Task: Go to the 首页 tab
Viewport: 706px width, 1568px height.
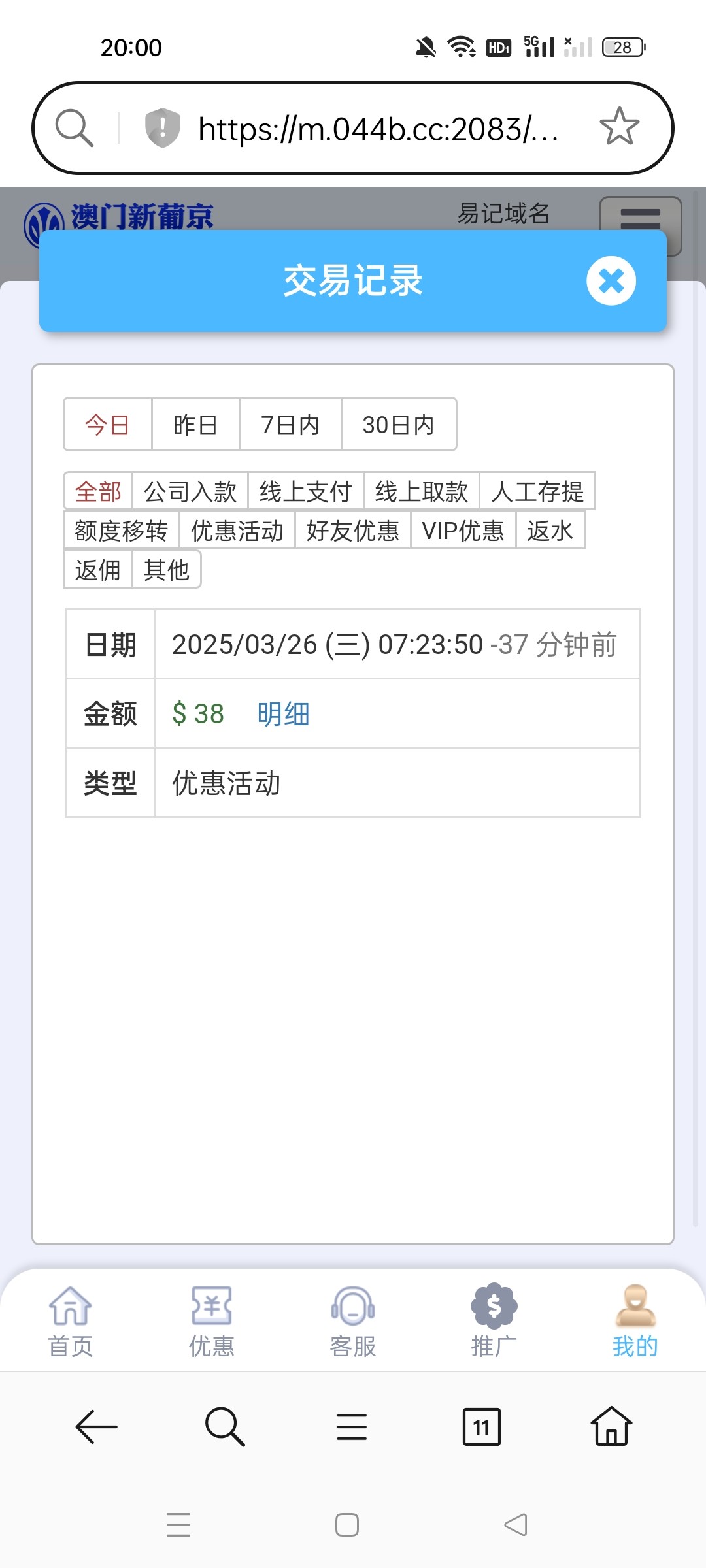Action: tap(71, 1321)
